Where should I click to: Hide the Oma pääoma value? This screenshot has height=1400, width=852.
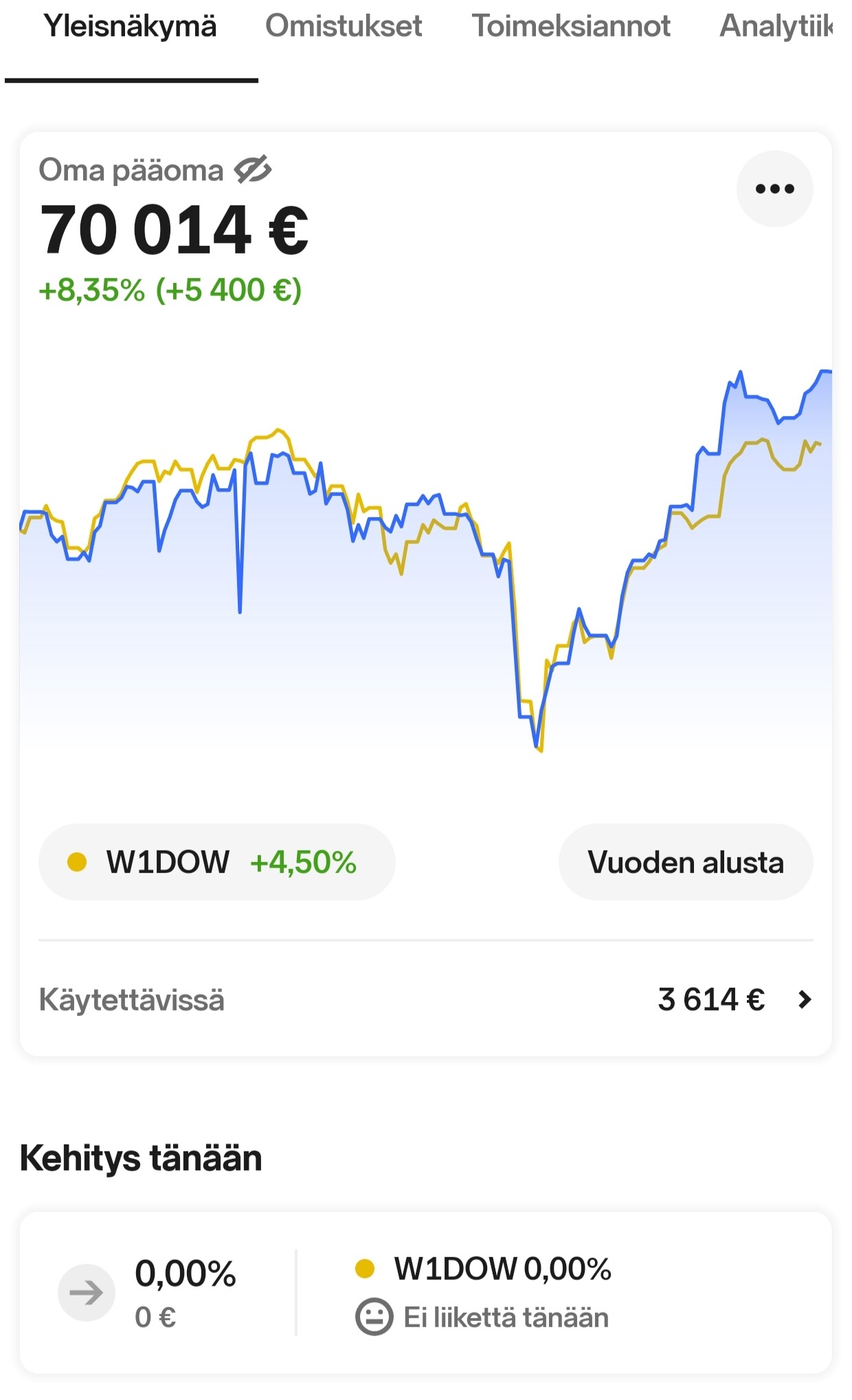[x=253, y=170]
